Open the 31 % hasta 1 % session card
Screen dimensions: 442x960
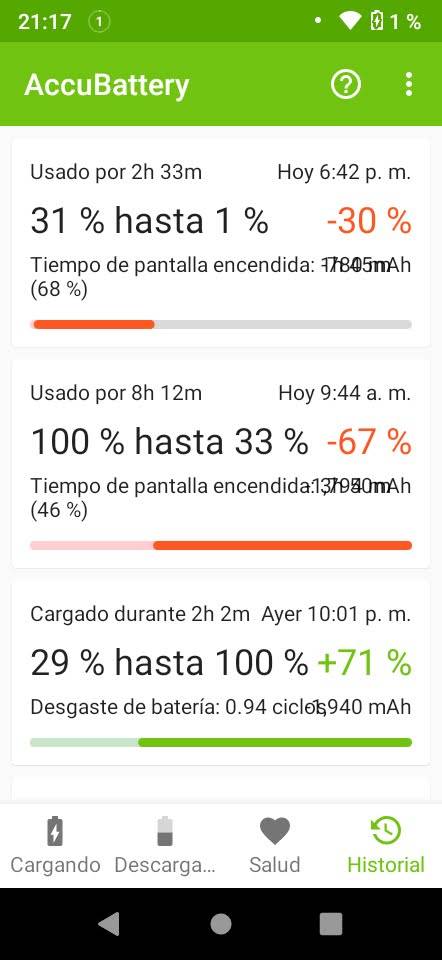(x=221, y=243)
